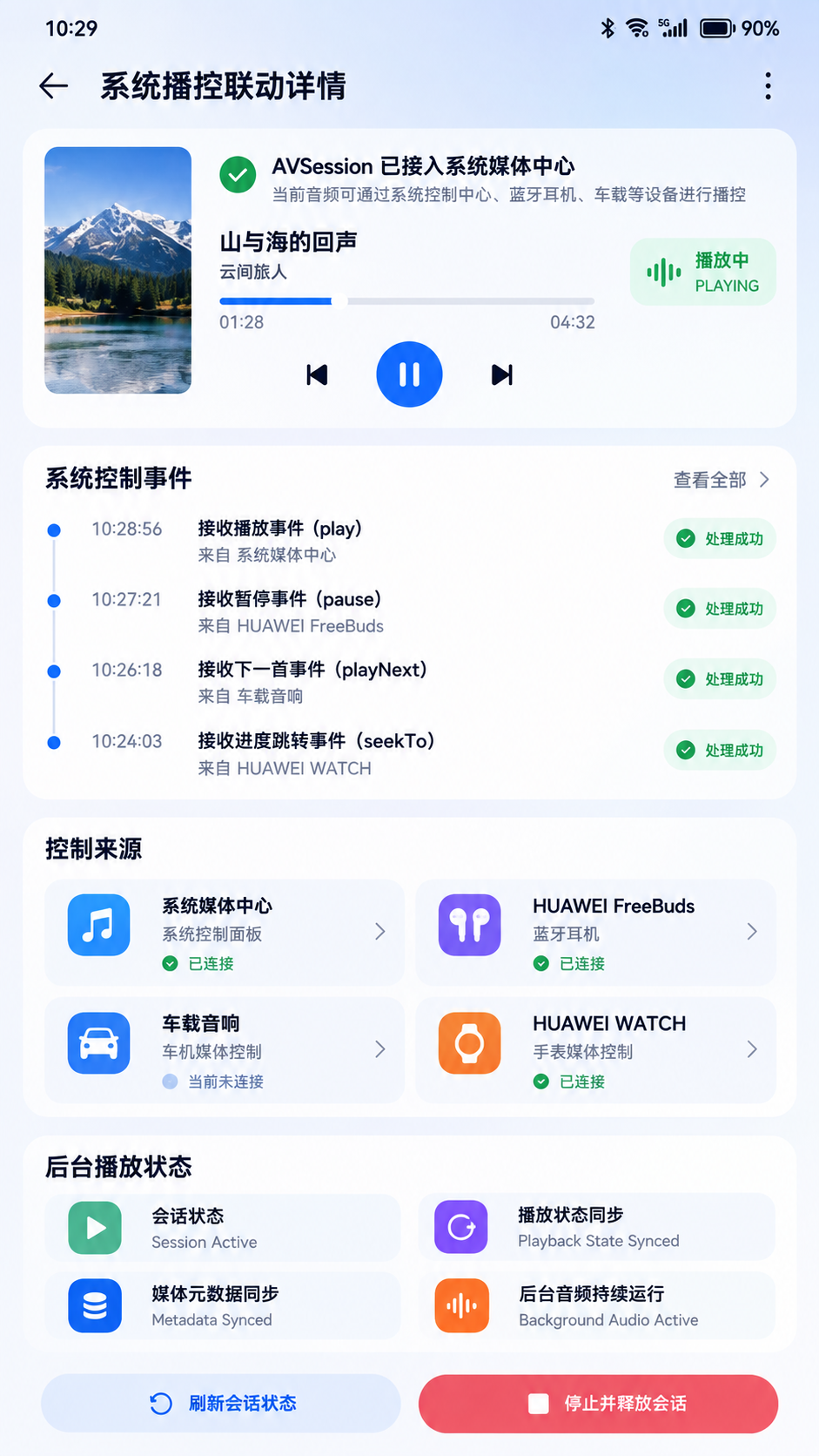Open the 车载音响 control source card
This screenshot has width=819, height=1456.
225,1050
